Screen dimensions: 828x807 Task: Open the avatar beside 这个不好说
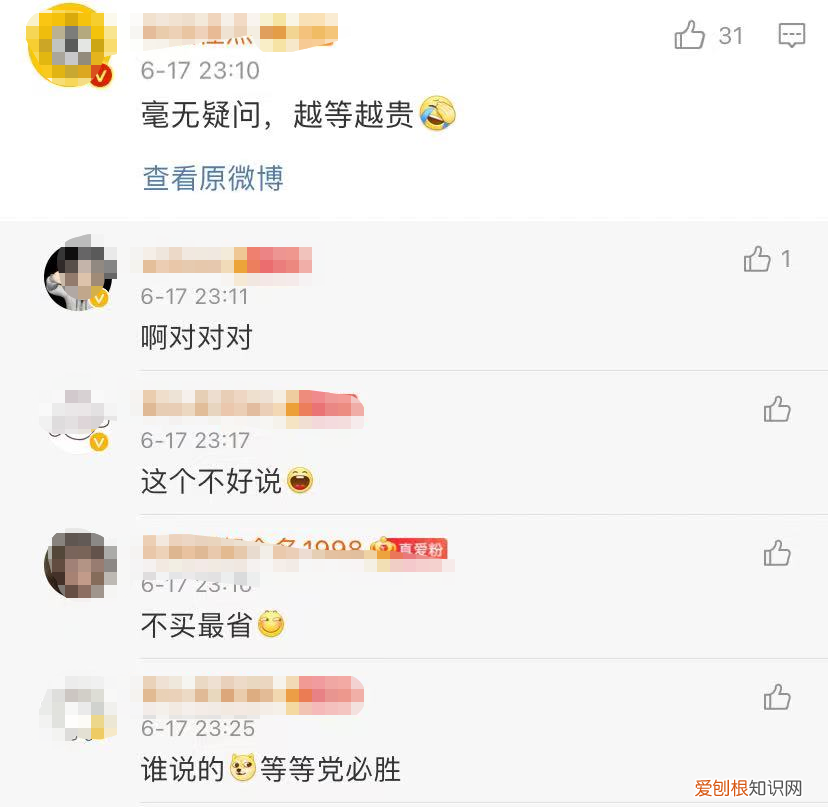pyautogui.click(x=76, y=419)
